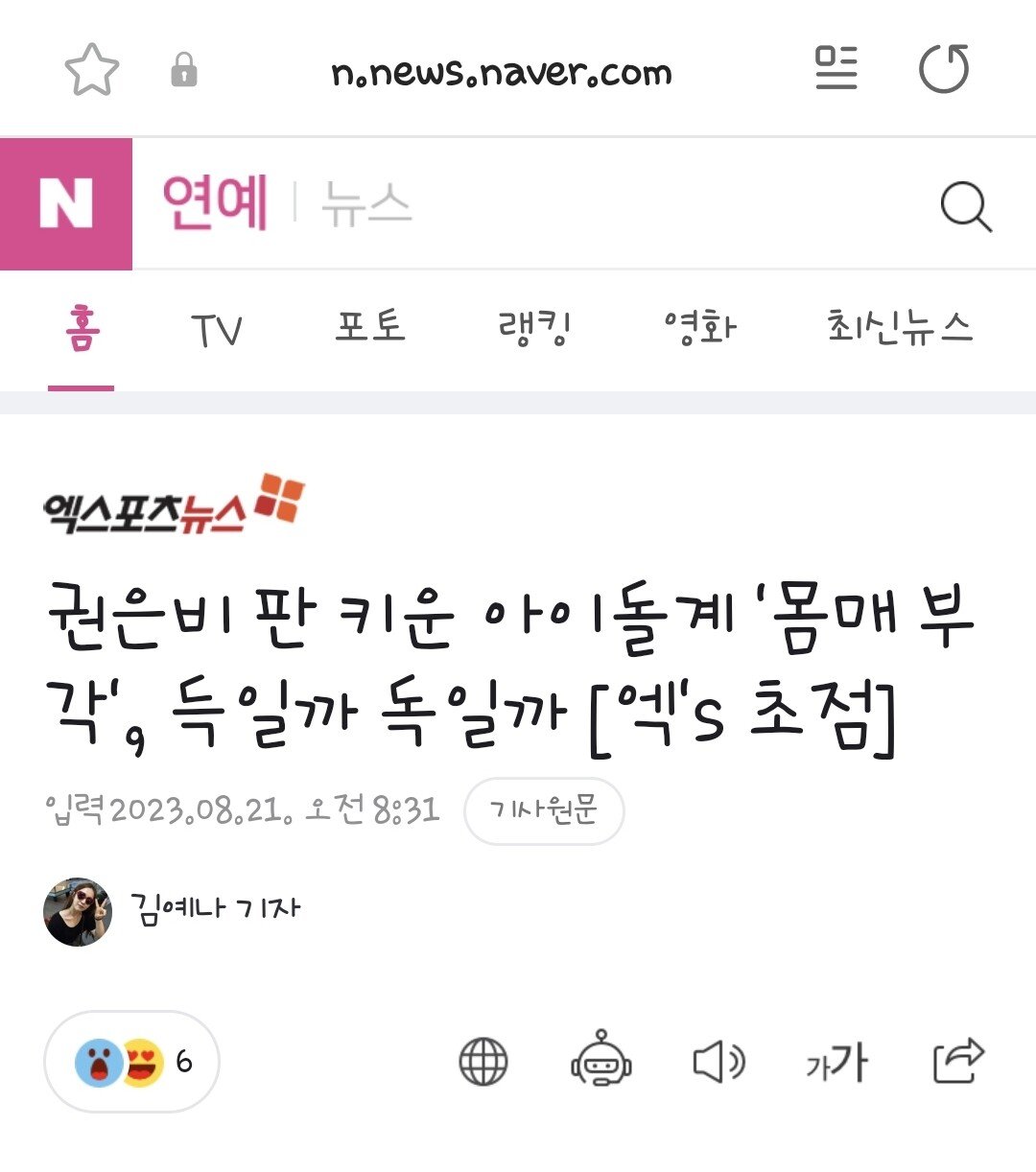1036x1172 pixels.
Task: Reload the page
Action: (944, 69)
